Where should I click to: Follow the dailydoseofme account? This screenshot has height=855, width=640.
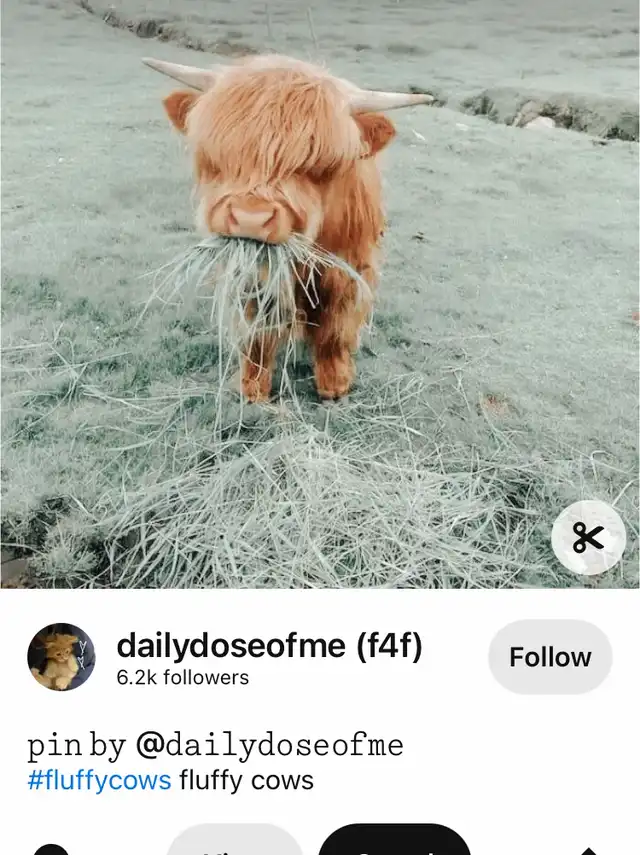click(550, 657)
